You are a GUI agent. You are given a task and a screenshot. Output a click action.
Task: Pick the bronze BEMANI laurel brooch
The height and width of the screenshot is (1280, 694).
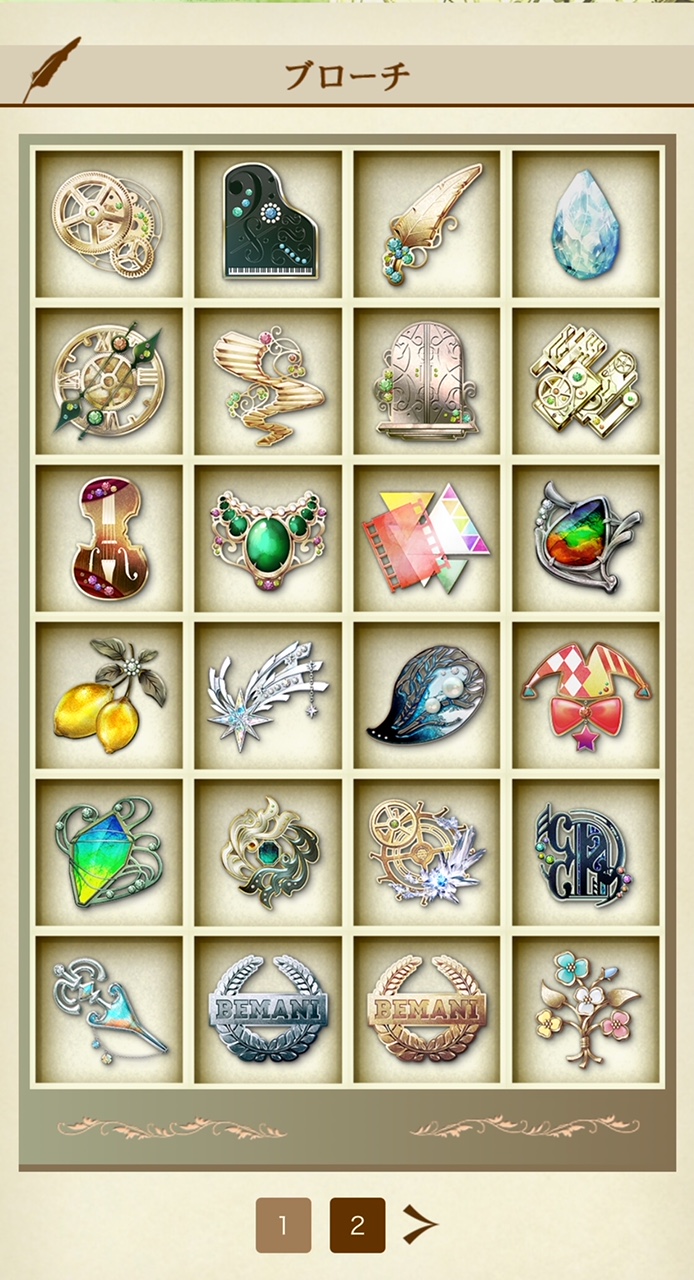[427, 1009]
